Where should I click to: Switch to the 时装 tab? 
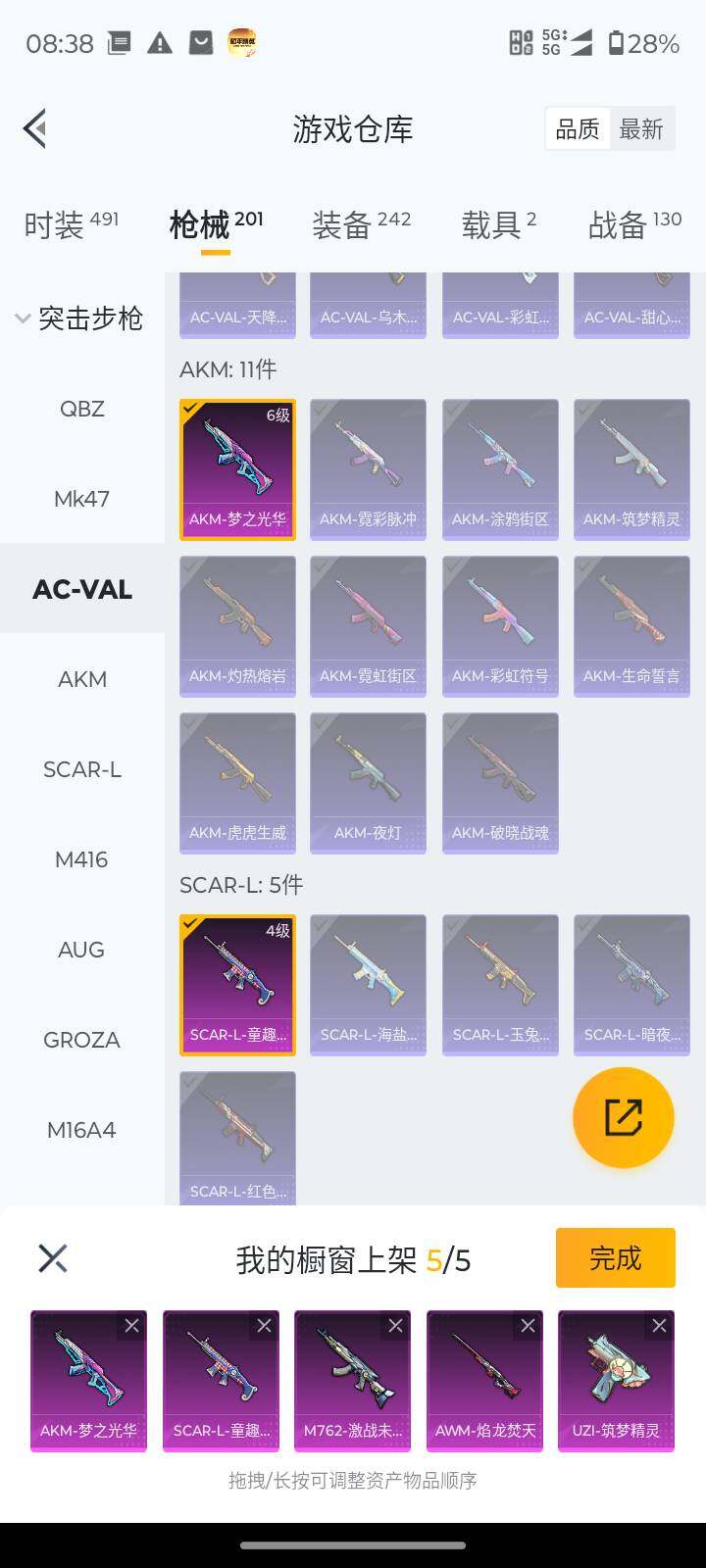pos(72,224)
